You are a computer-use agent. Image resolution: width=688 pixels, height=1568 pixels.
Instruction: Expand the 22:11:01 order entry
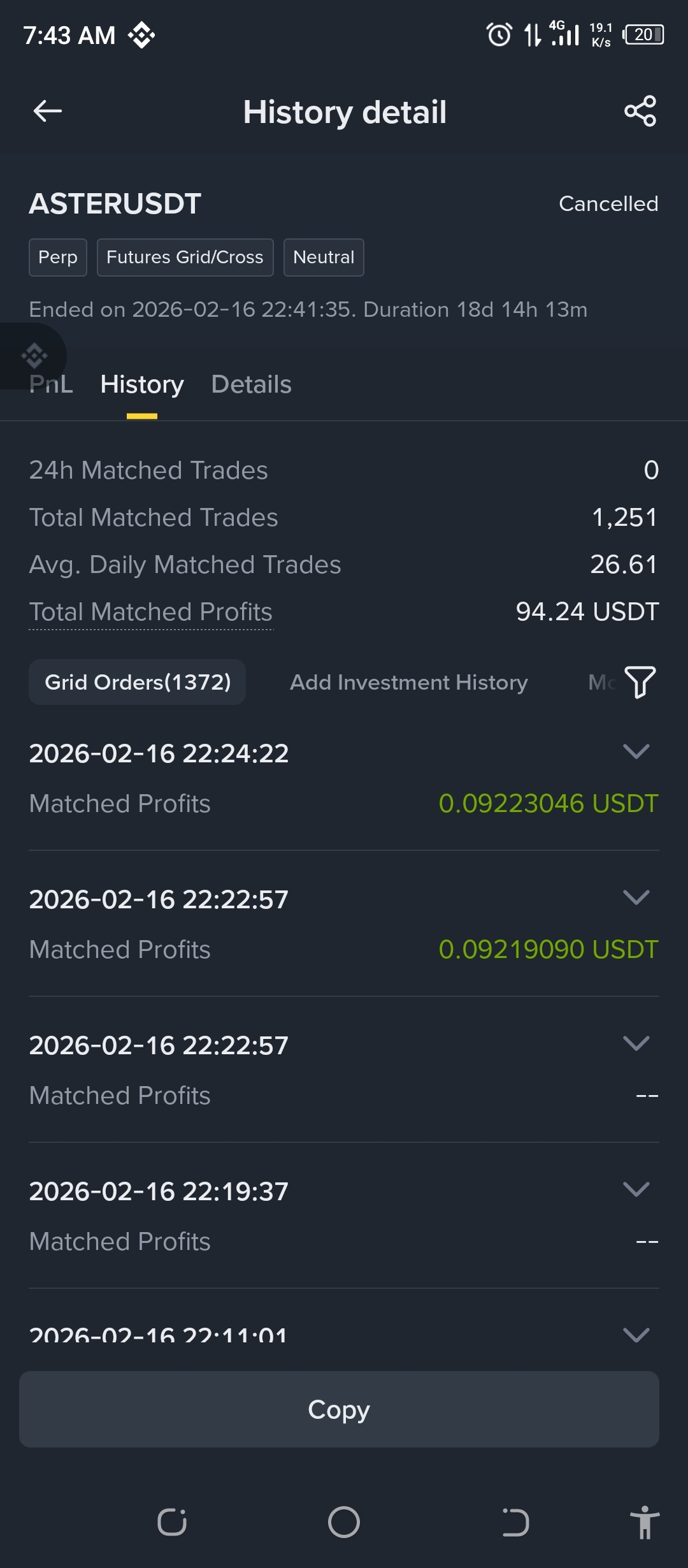636,1334
